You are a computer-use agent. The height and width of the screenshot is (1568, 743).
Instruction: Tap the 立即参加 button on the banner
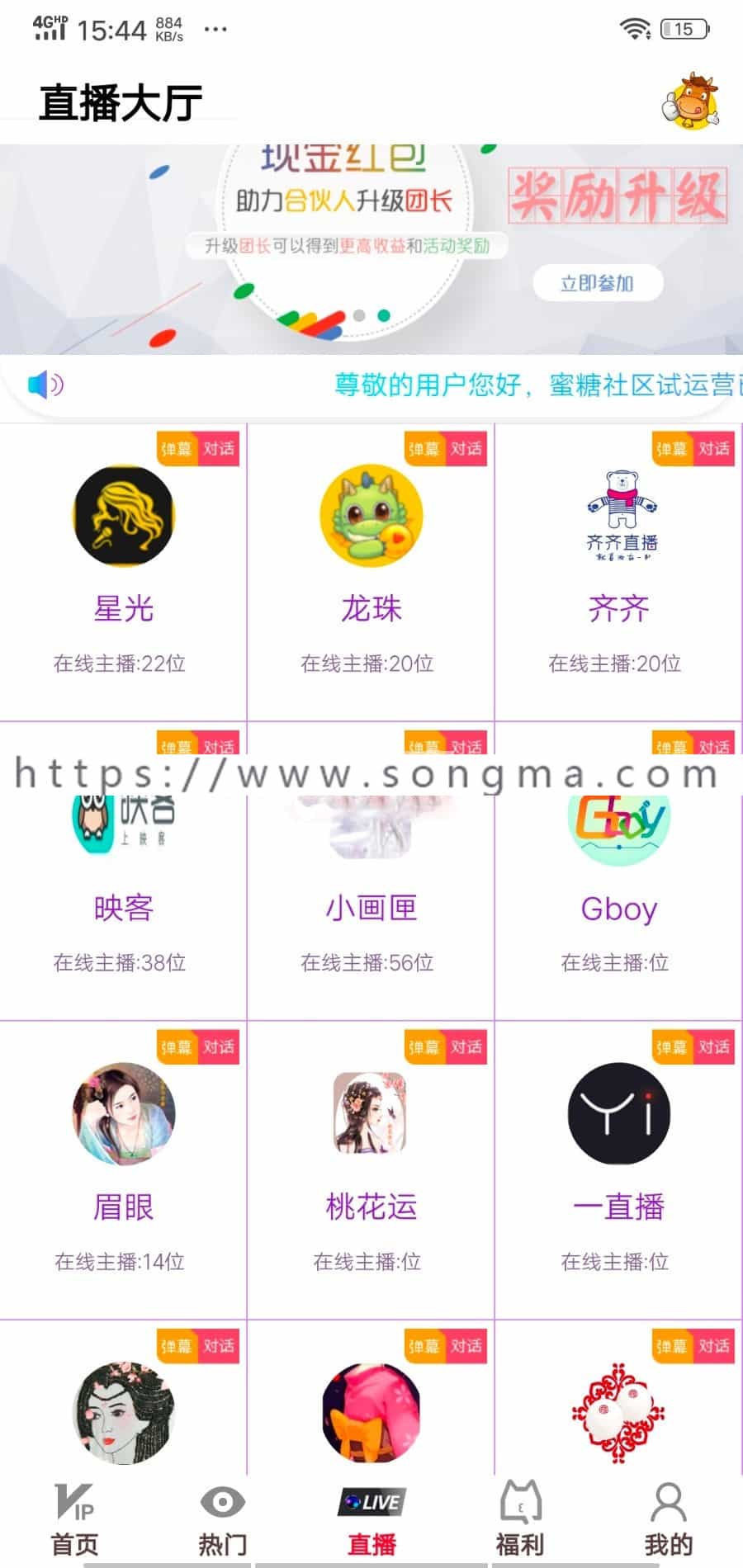597,283
